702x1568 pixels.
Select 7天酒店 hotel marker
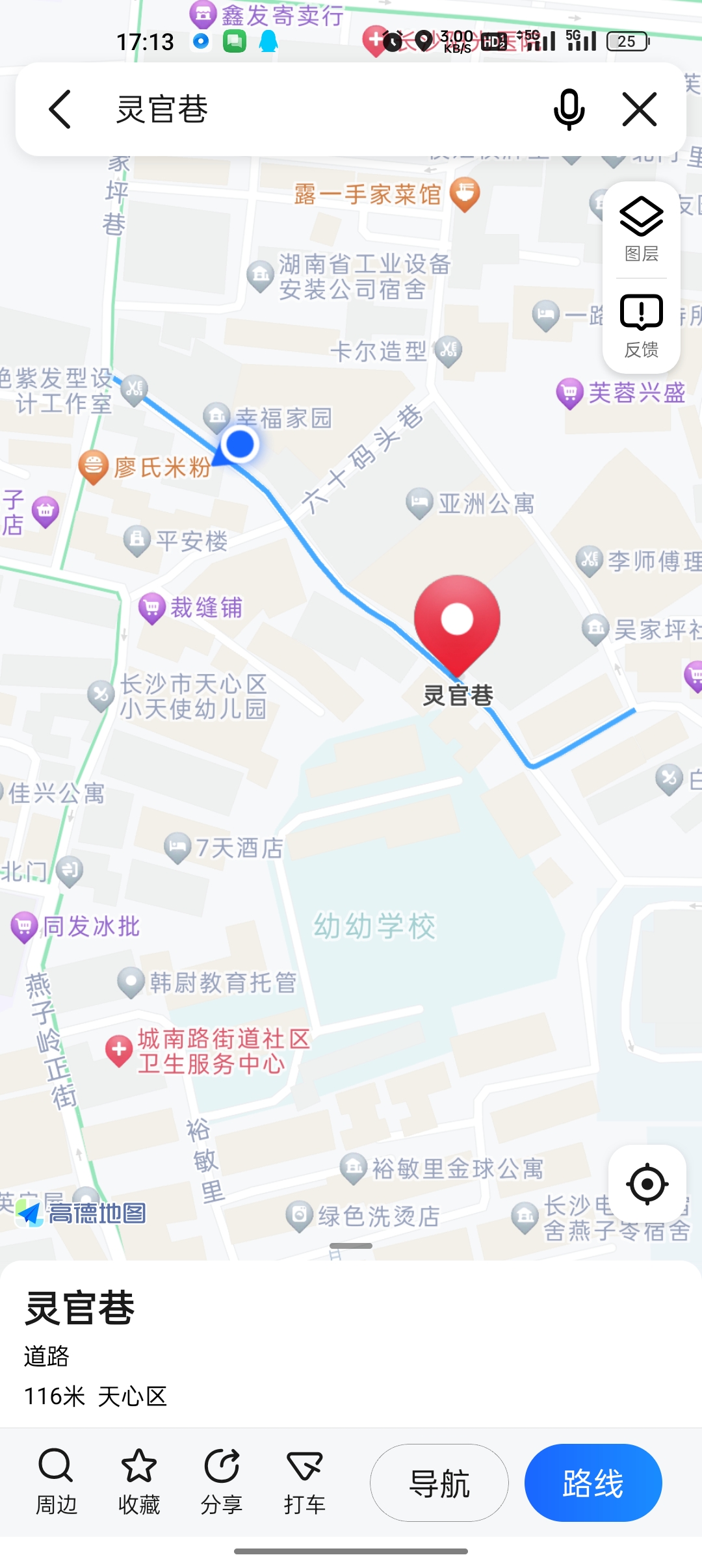(177, 848)
